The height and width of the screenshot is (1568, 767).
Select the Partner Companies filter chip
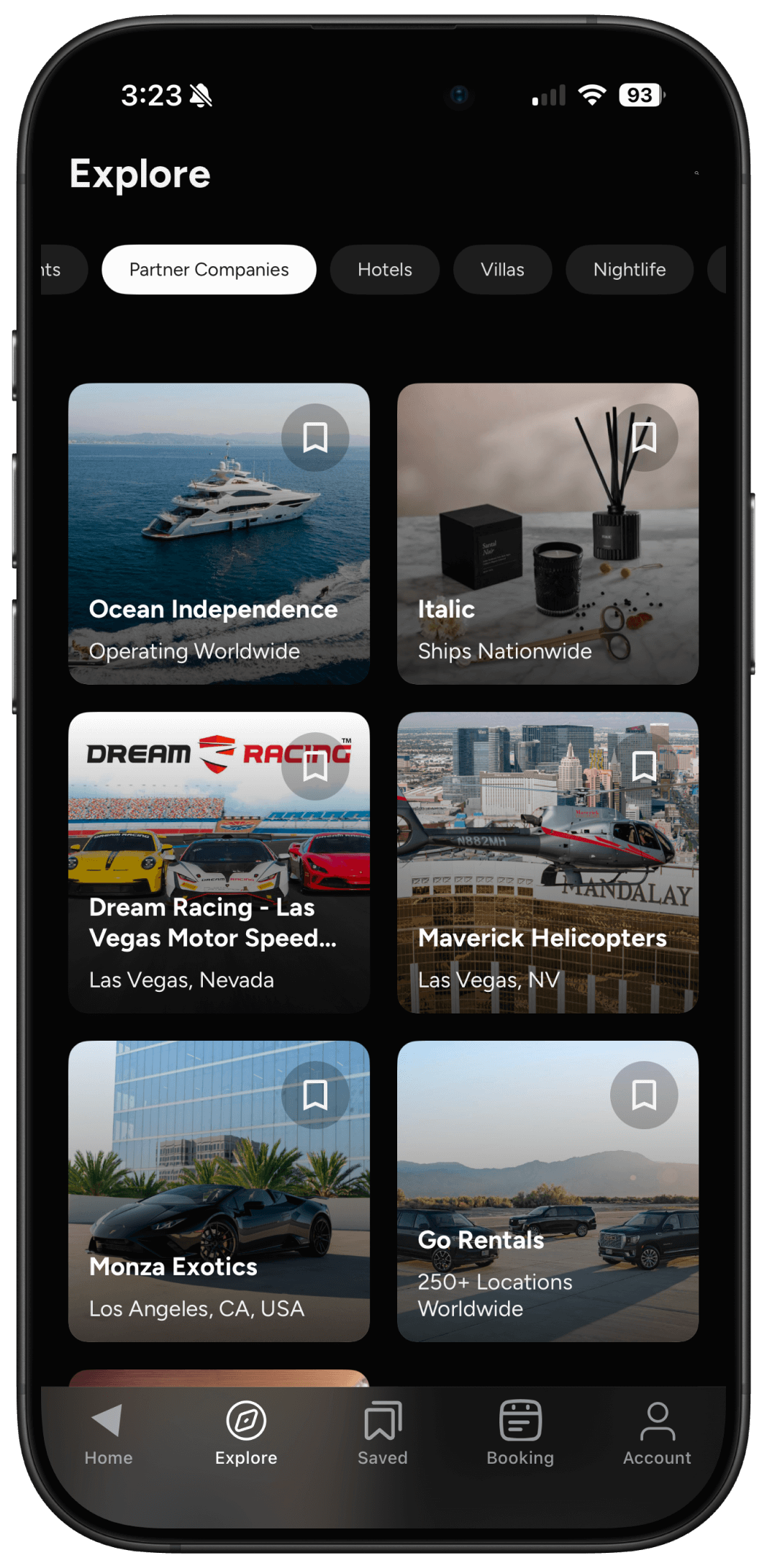coord(208,270)
